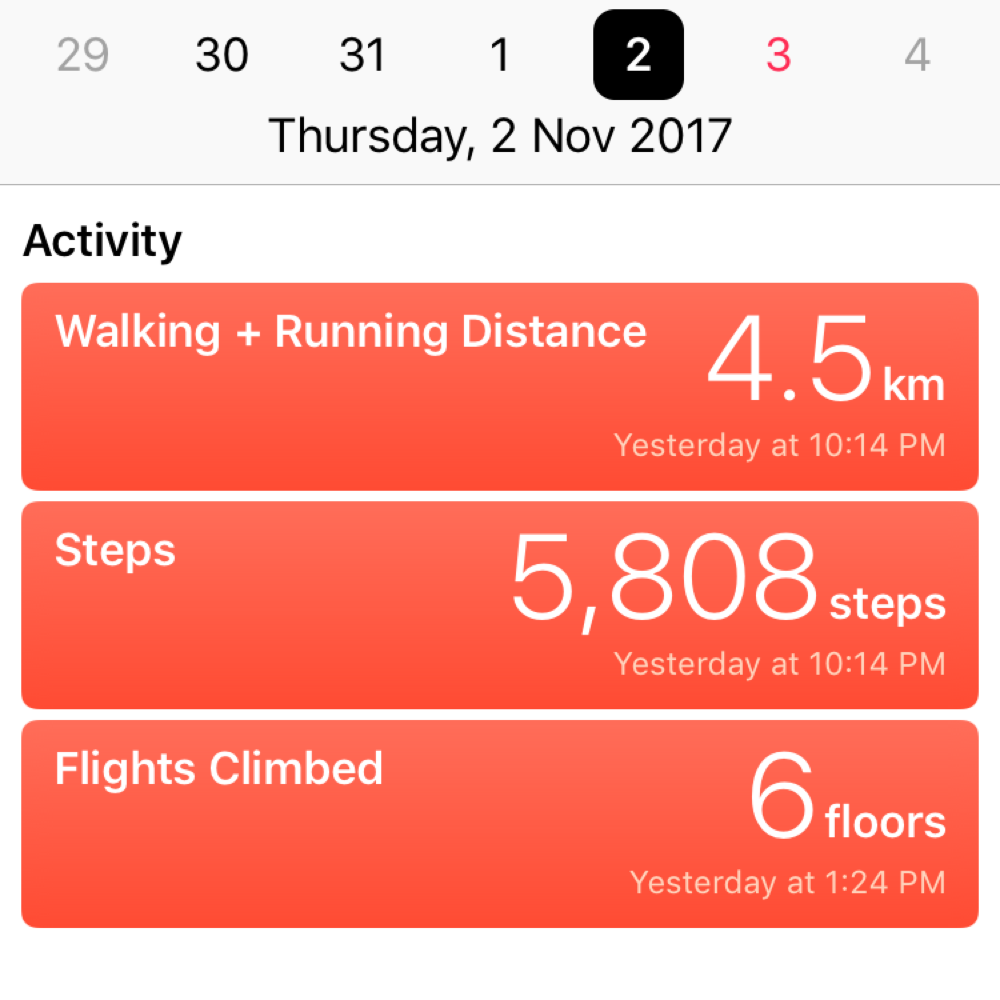The width and height of the screenshot is (1000, 1000).
Task: Open the Steps card
Action: click(x=500, y=604)
